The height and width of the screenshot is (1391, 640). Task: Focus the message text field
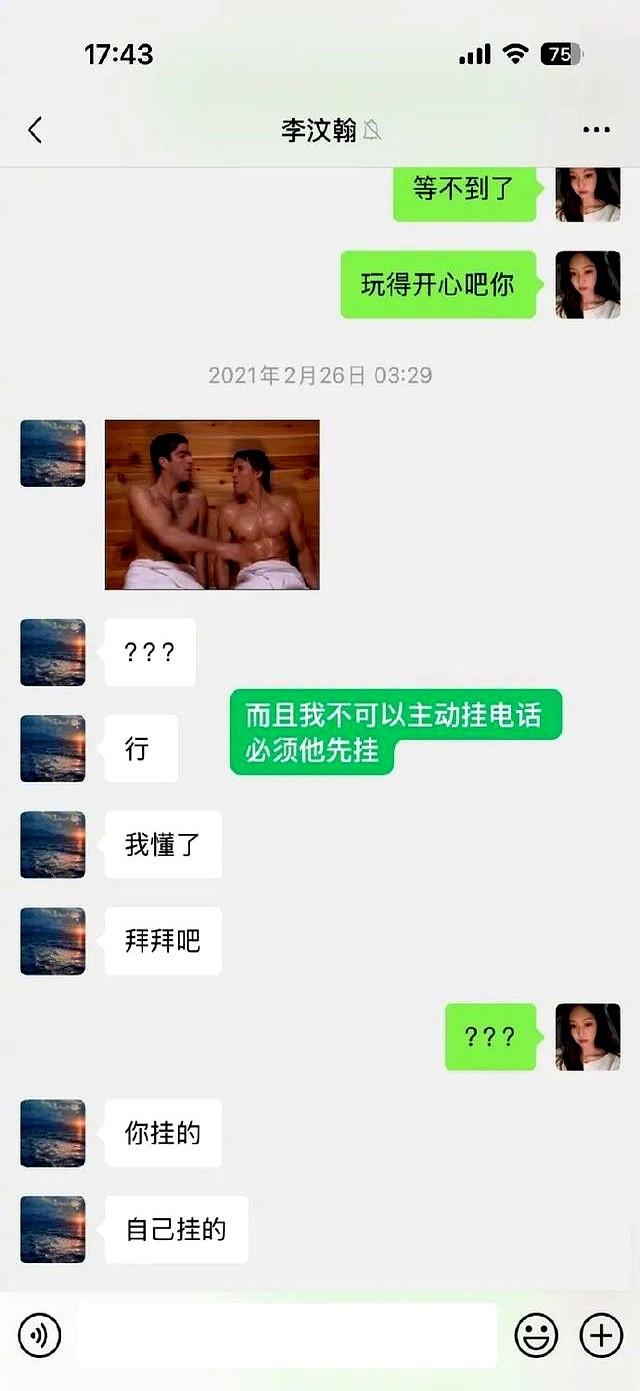[x=287, y=1335]
